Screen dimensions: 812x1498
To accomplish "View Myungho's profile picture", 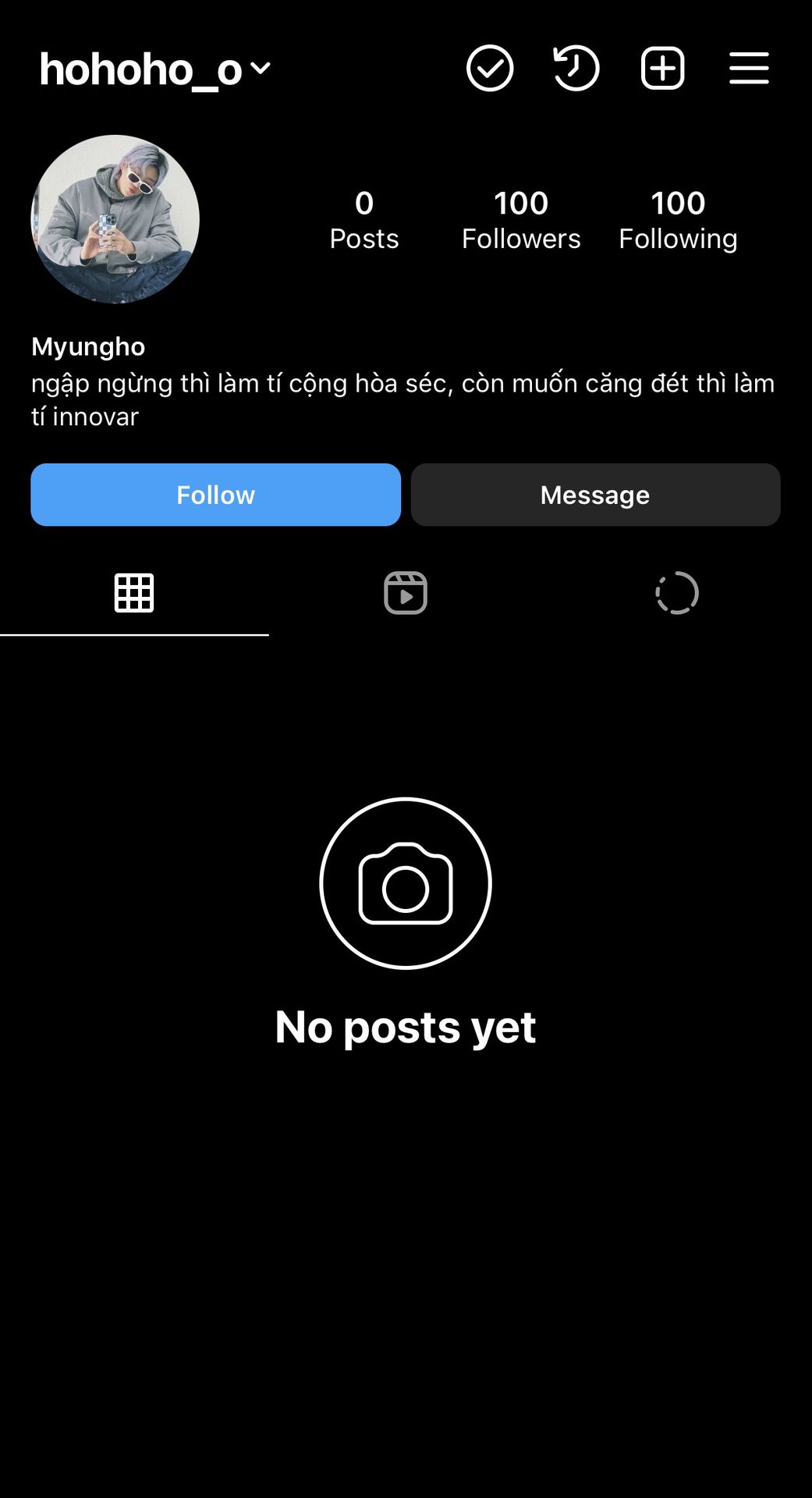I will click(x=115, y=219).
